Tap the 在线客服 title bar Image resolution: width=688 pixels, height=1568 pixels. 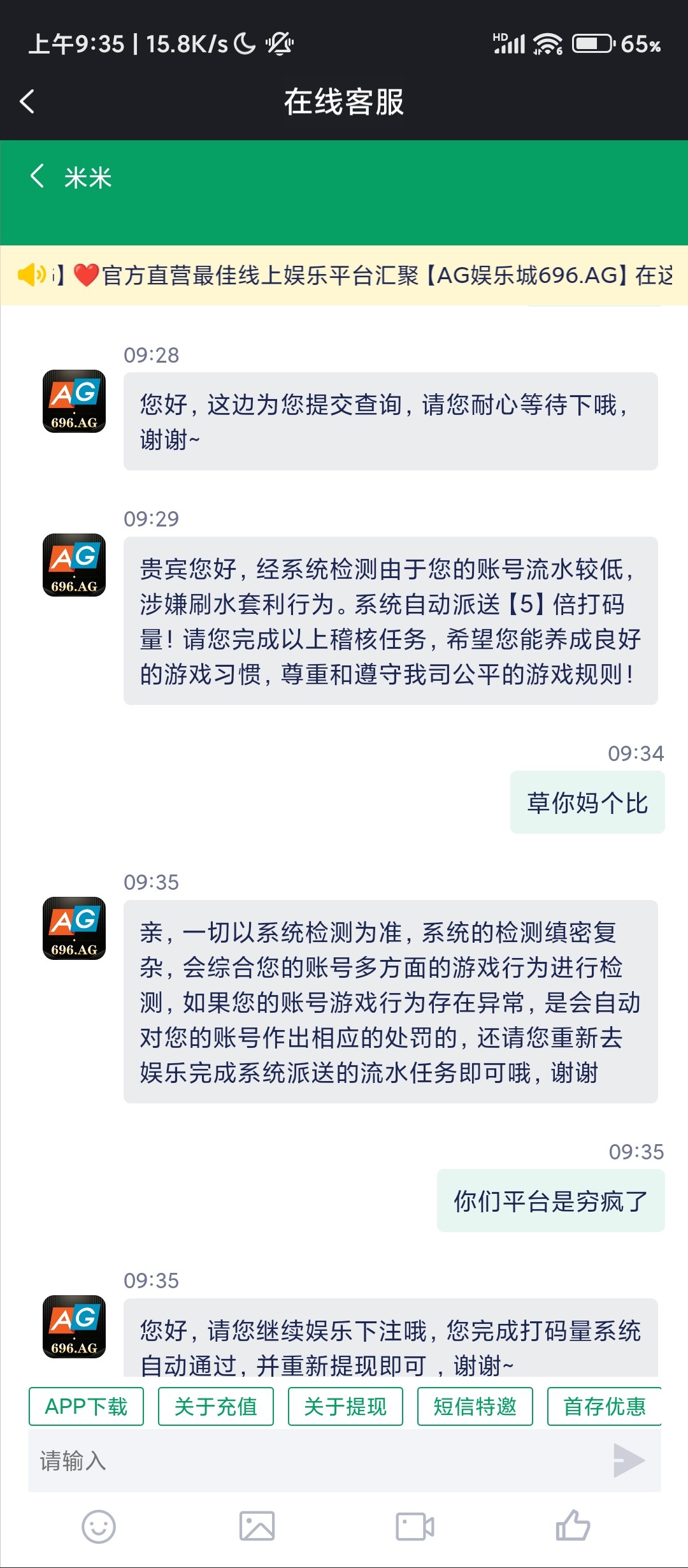point(344,102)
